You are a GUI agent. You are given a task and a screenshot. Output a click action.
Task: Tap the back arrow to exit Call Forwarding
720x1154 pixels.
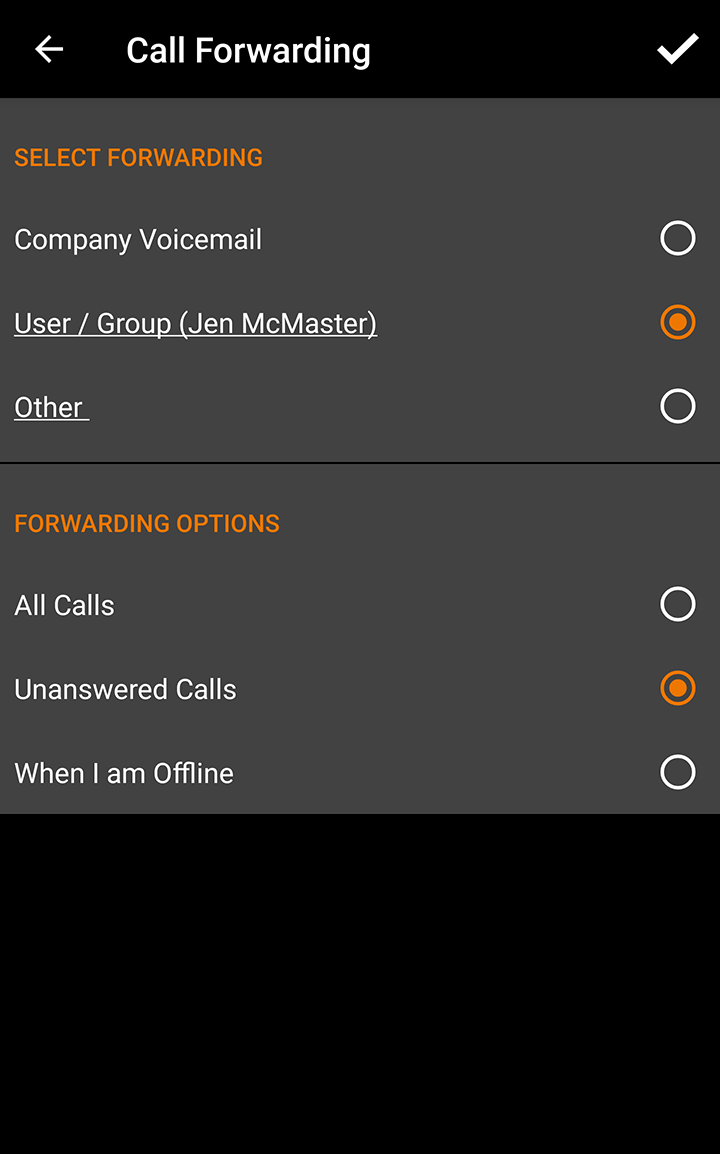[x=48, y=48]
